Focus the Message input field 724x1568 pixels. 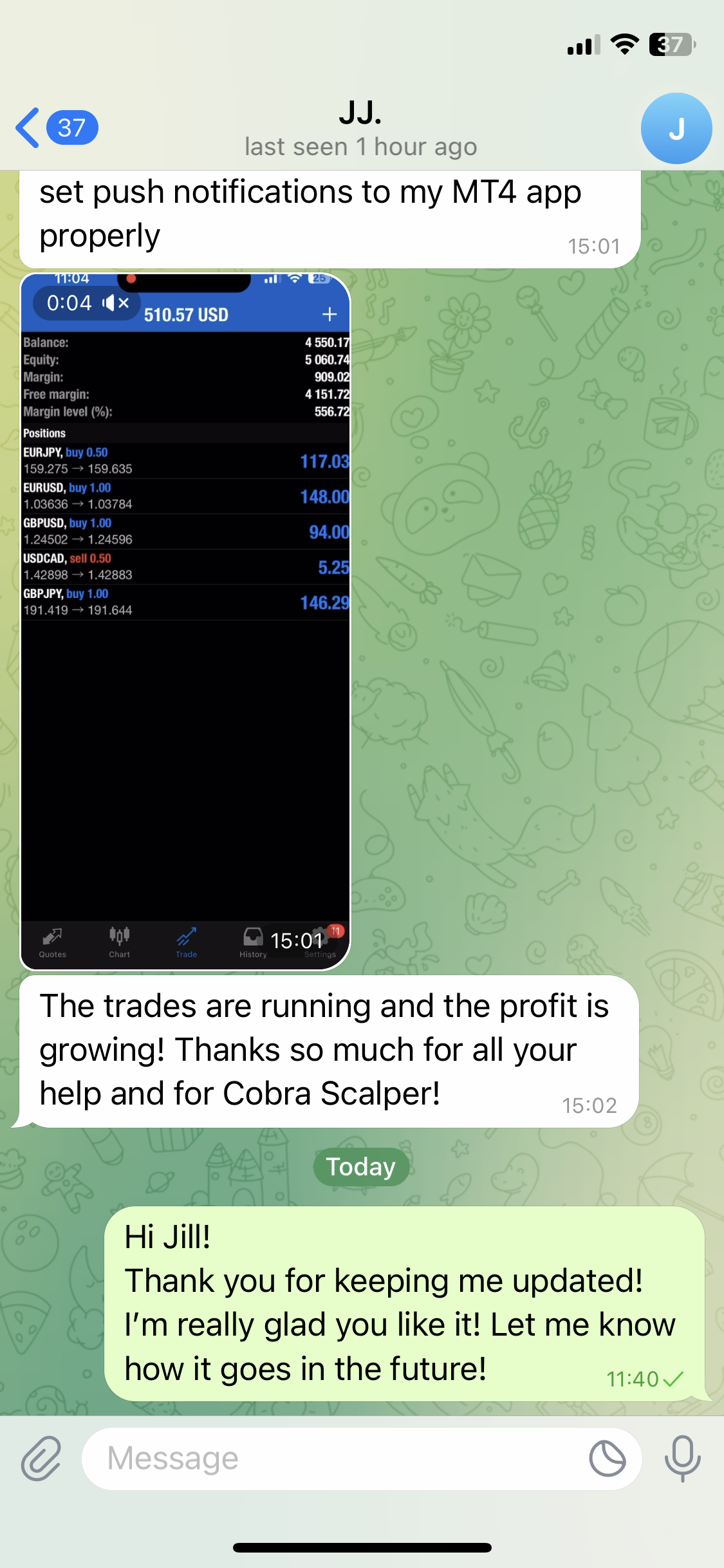point(335,1459)
